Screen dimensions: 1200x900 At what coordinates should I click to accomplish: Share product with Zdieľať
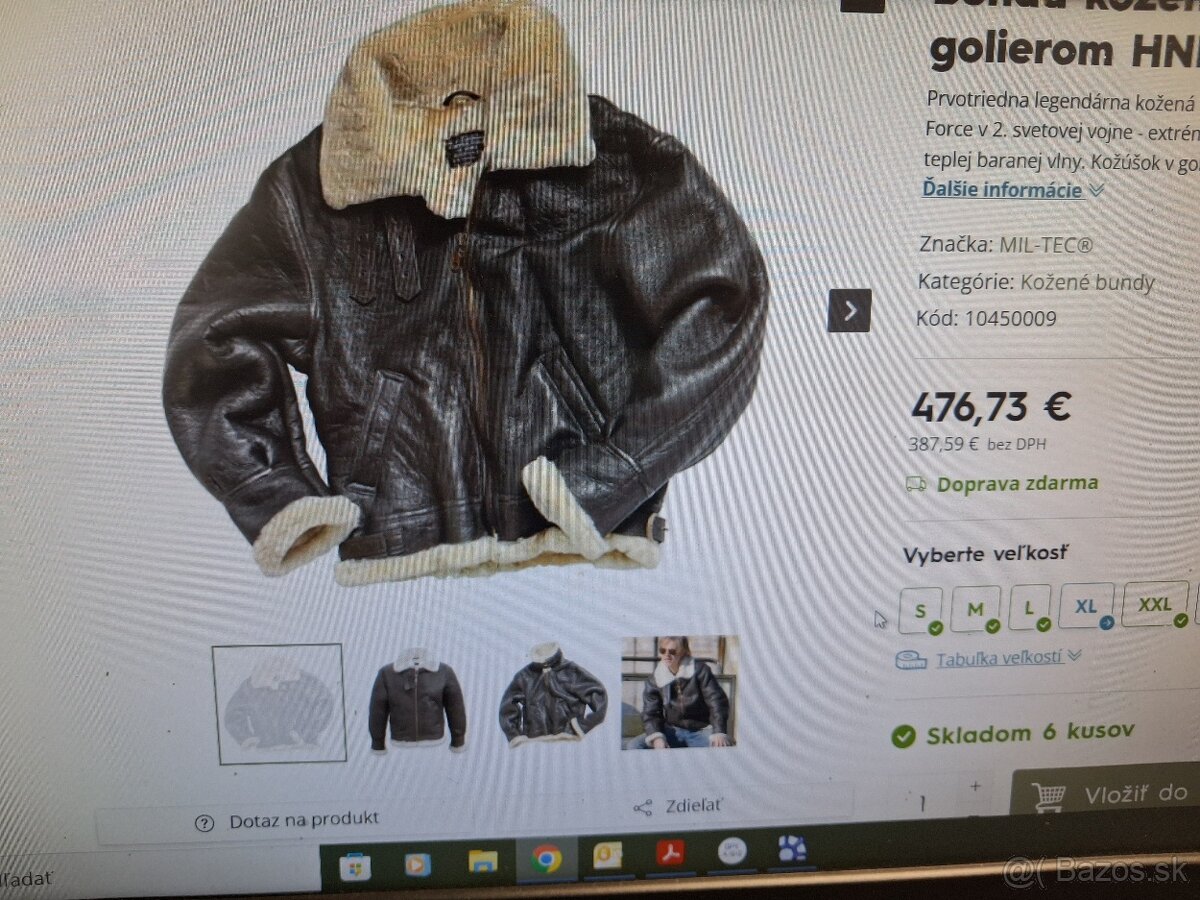click(x=679, y=805)
